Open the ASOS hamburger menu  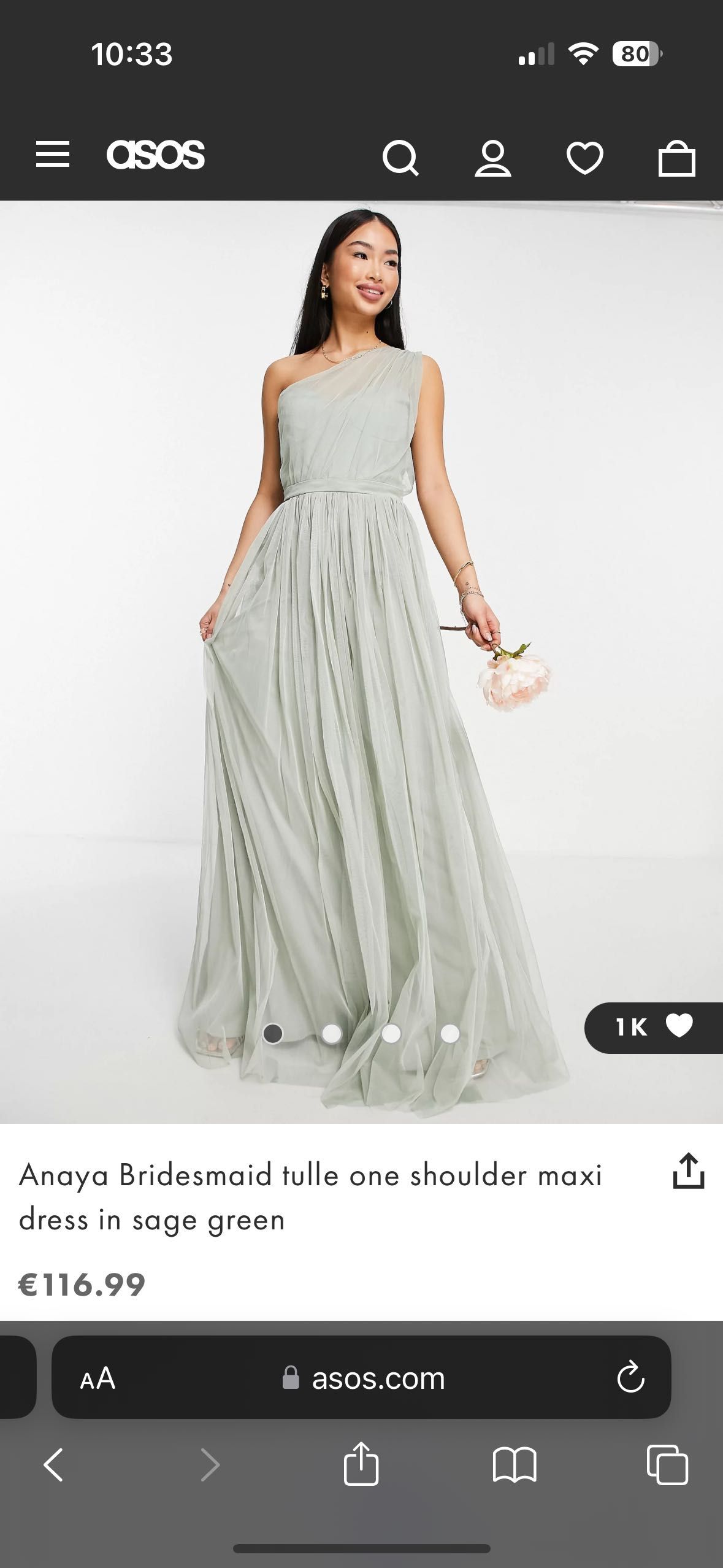53,154
